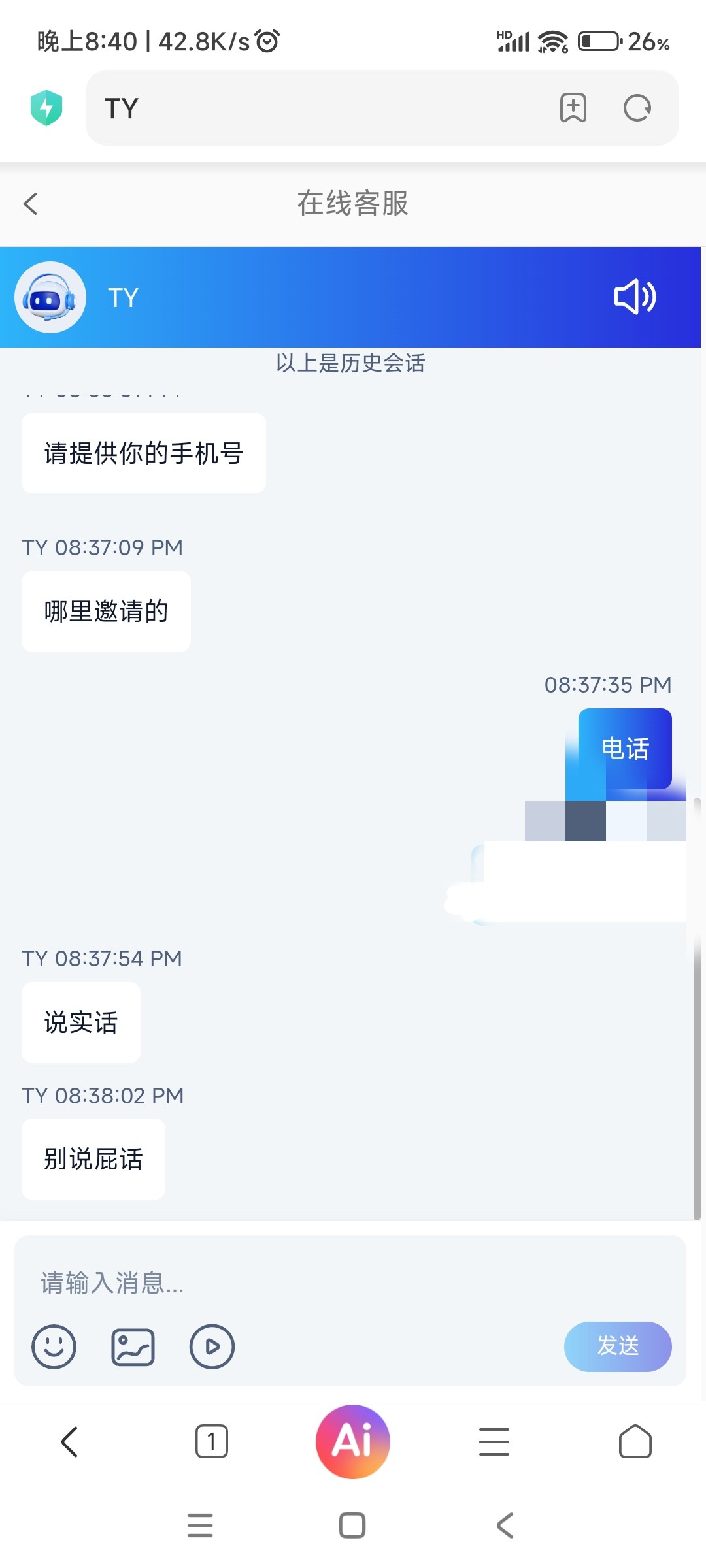Viewport: 706px width, 1568px height.
Task: Go to the browser home page
Action: (x=635, y=1442)
